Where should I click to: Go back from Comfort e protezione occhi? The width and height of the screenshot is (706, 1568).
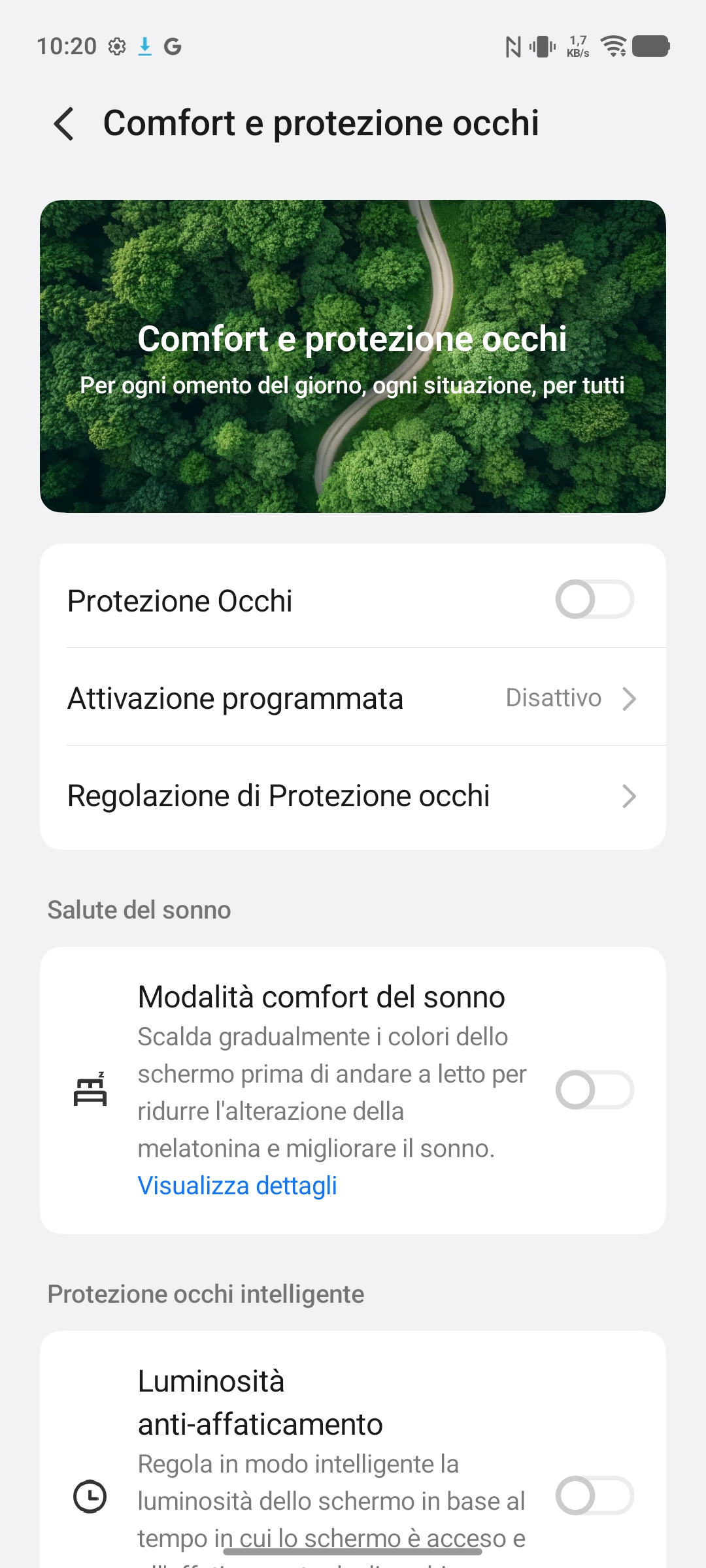point(64,123)
